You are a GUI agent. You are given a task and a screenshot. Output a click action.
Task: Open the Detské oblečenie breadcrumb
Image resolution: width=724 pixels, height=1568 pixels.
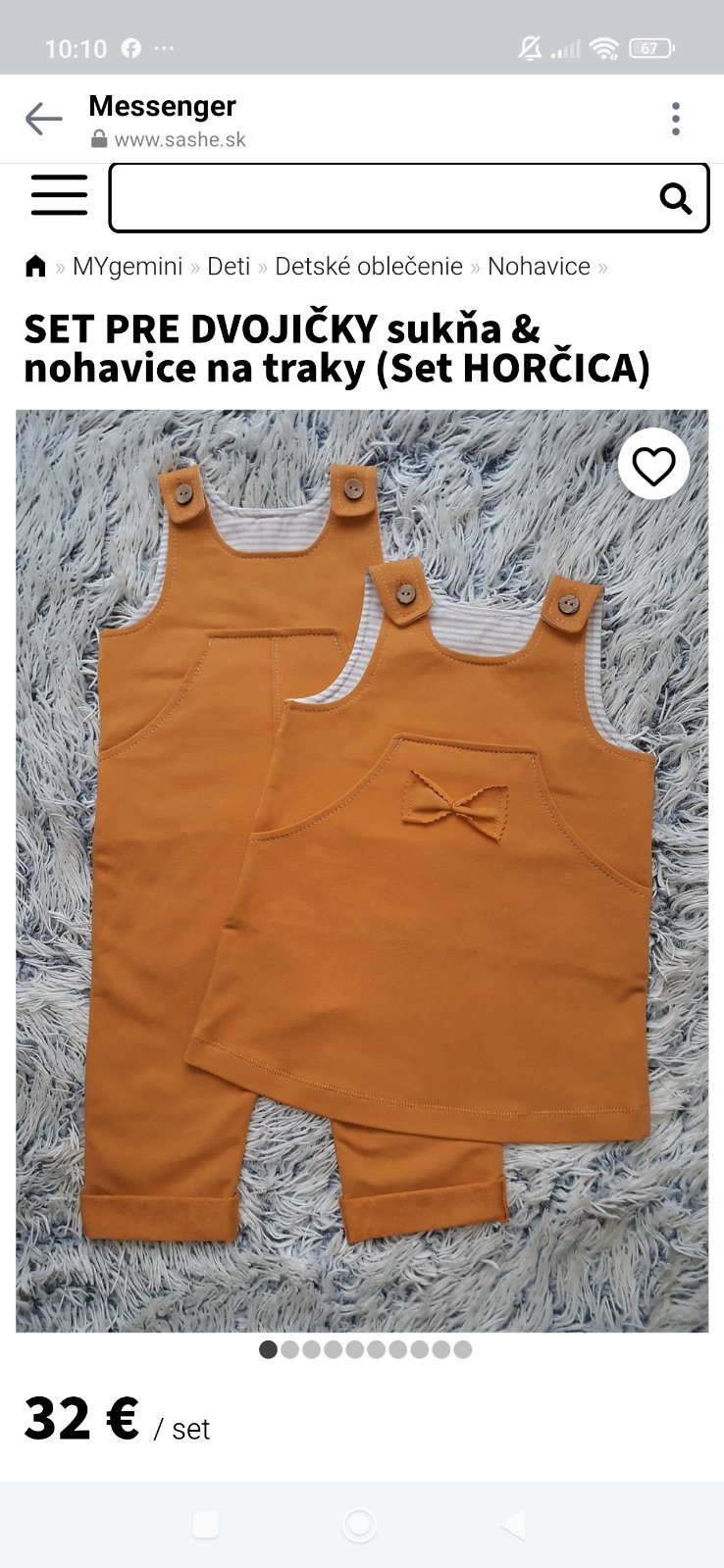tap(368, 267)
